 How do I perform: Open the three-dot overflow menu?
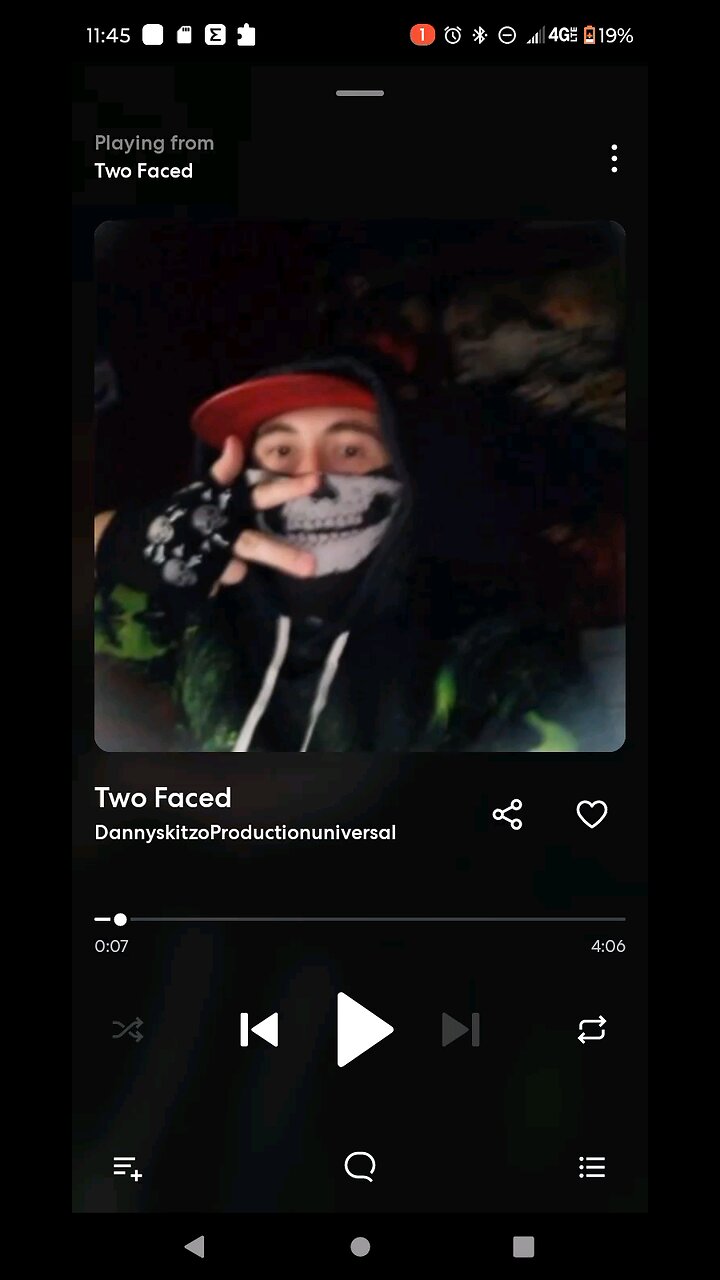click(x=614, y=158)
